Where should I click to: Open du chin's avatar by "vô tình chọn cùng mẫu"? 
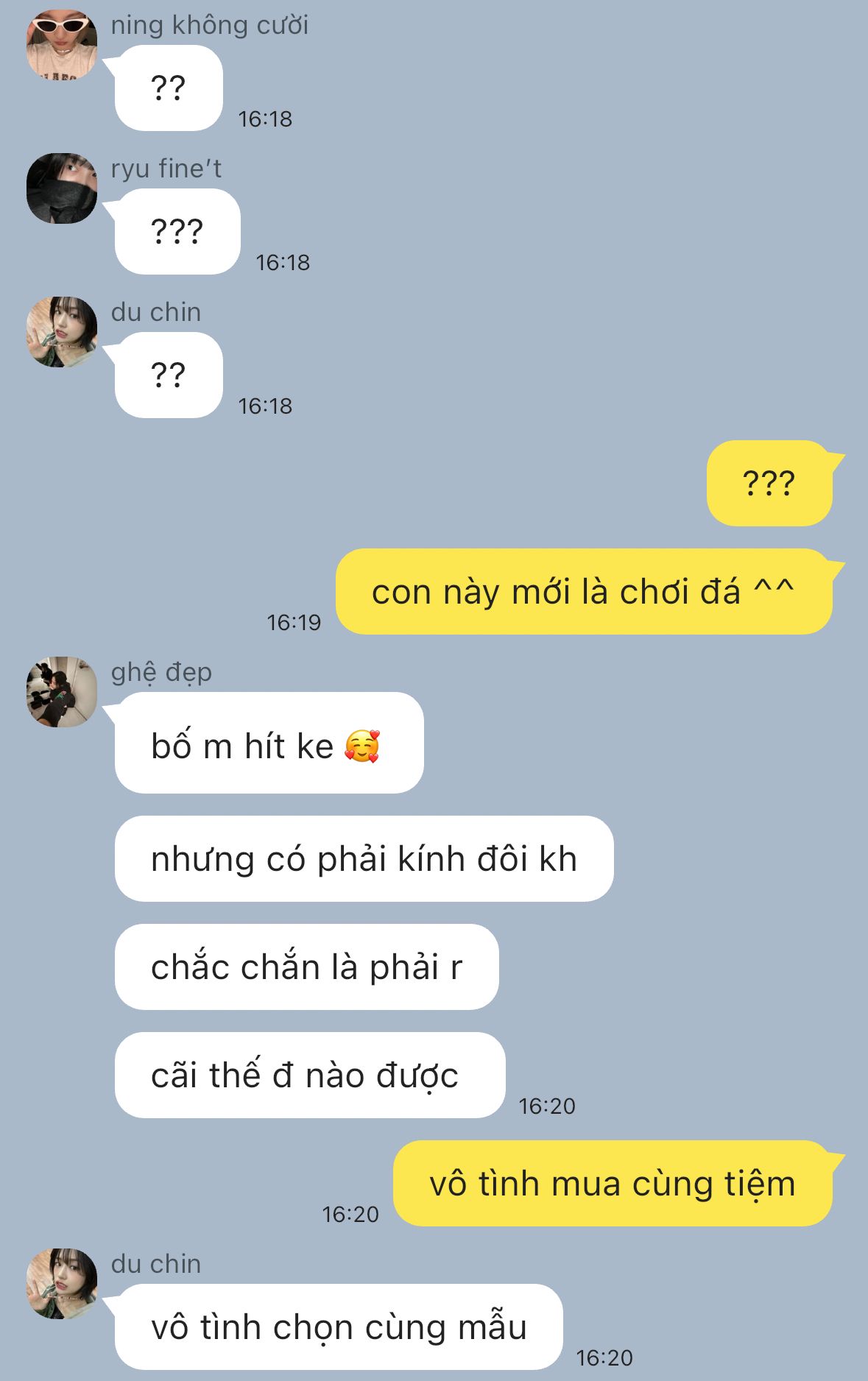(62, 1283)
